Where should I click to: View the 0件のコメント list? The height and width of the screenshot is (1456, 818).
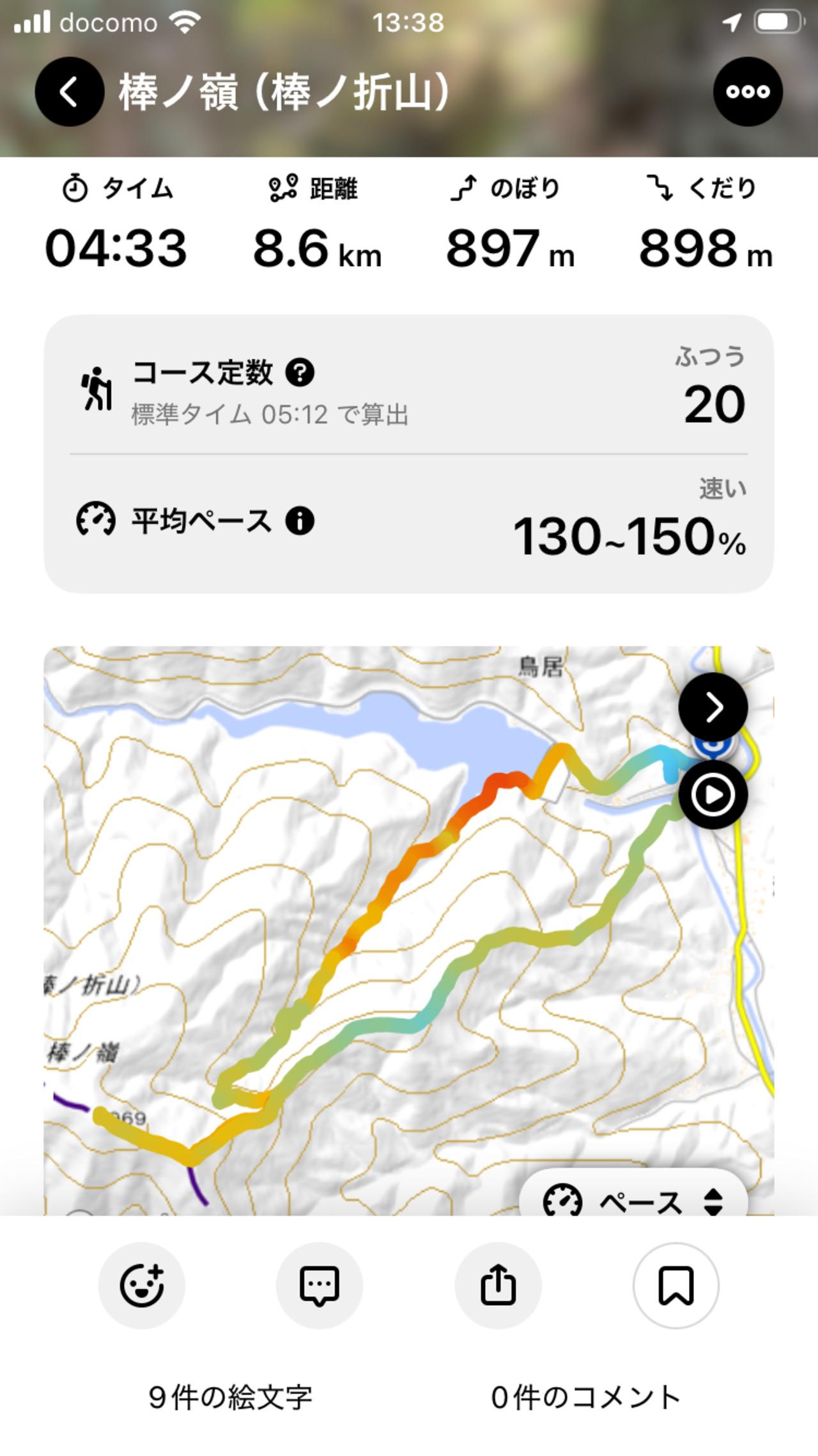click(x=585, y=1398)
